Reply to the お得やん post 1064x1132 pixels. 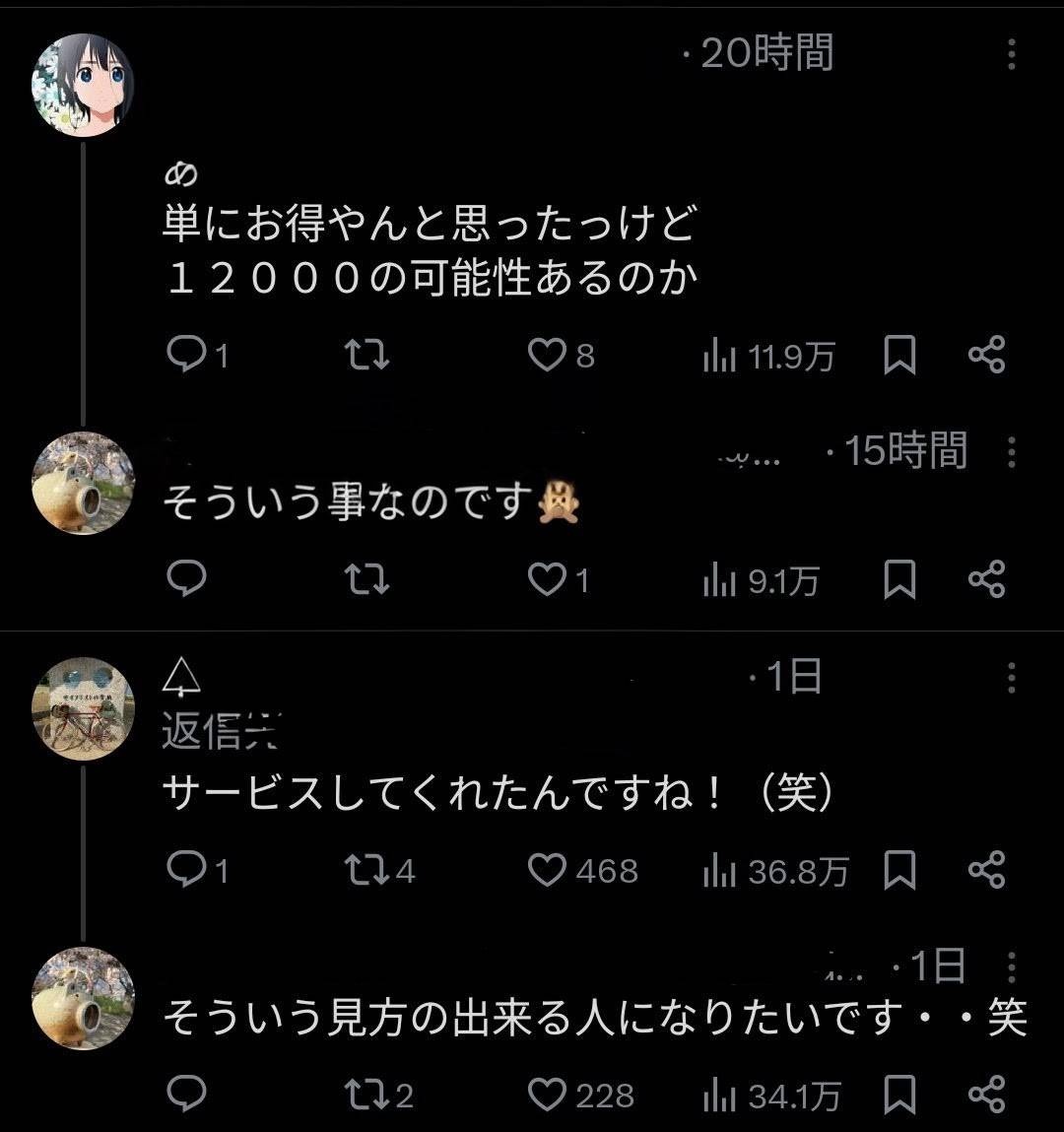pos(184,355)
